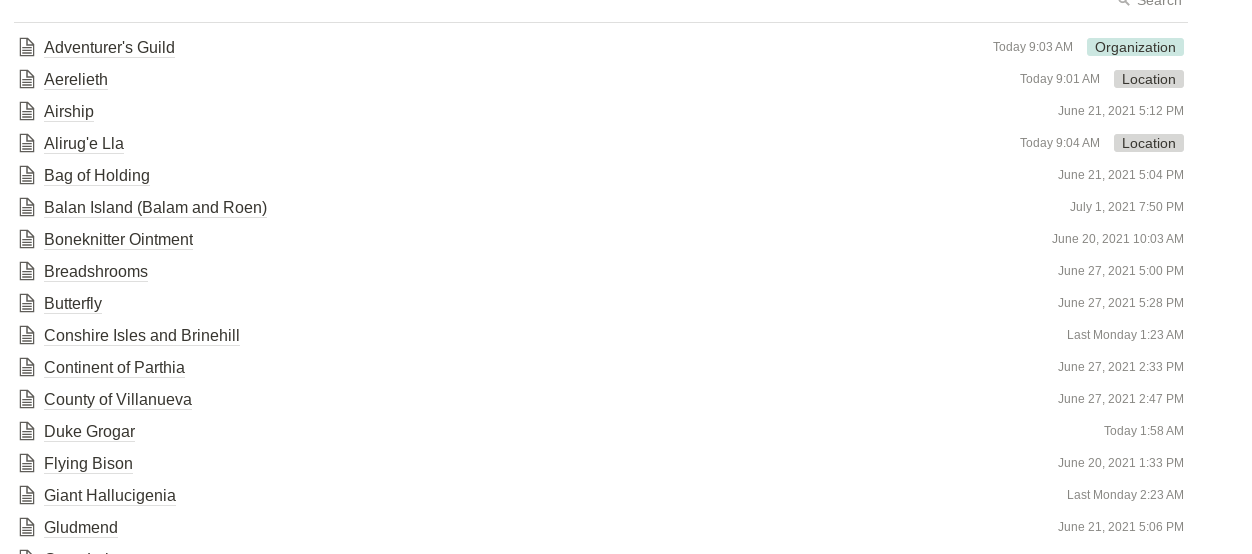Open Conshire Isles and Brinehill

pos(141,335)
